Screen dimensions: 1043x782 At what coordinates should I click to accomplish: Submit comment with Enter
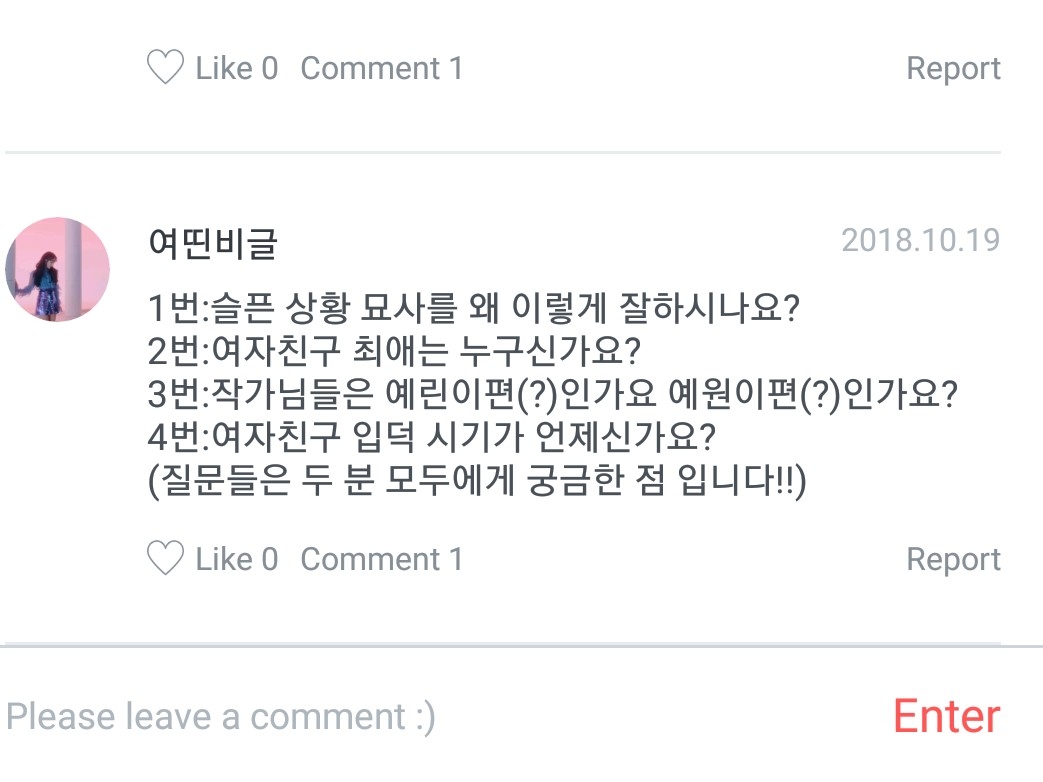tap(947, 716)
